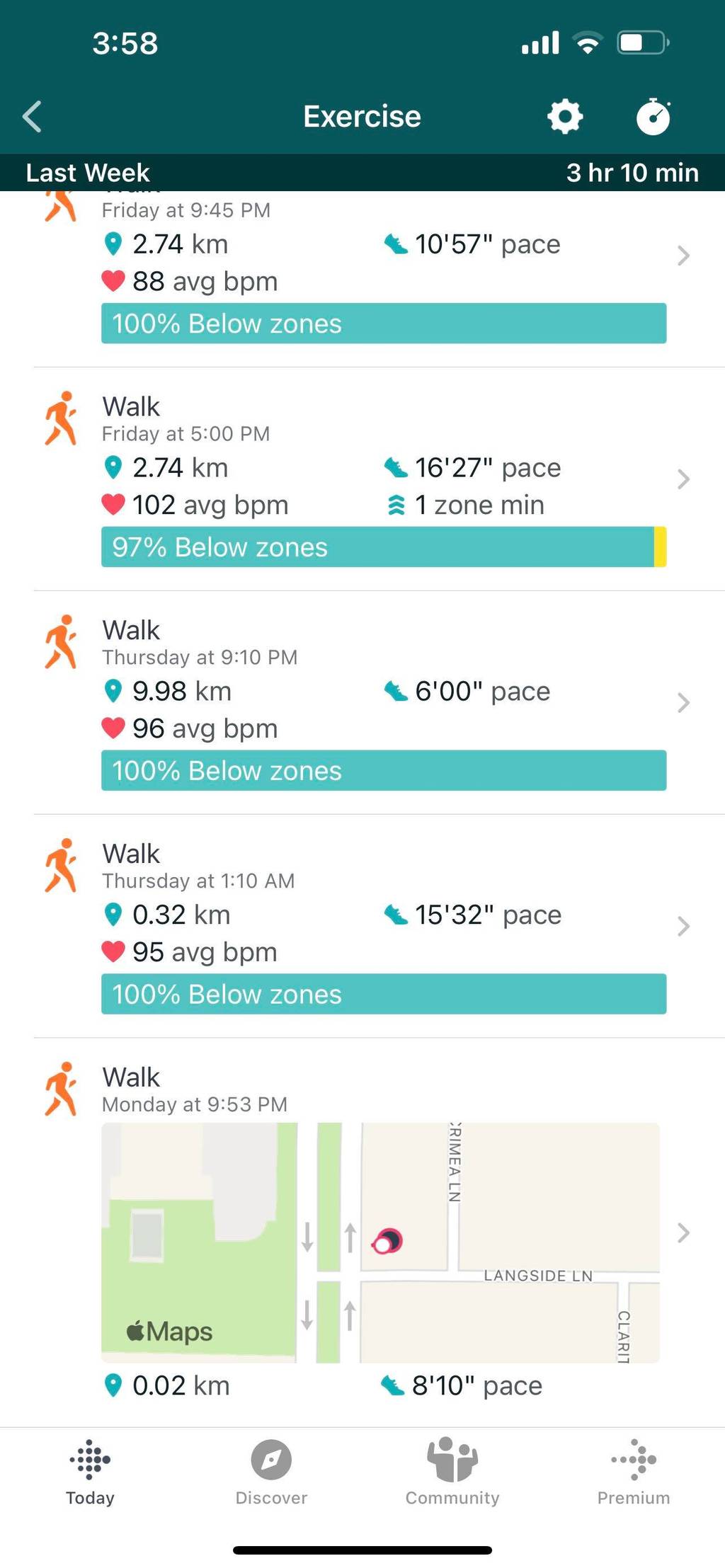The image size is (725, 1568).
Task: View the Thursday 9:10 PM walk details
Action: (362, 703)
